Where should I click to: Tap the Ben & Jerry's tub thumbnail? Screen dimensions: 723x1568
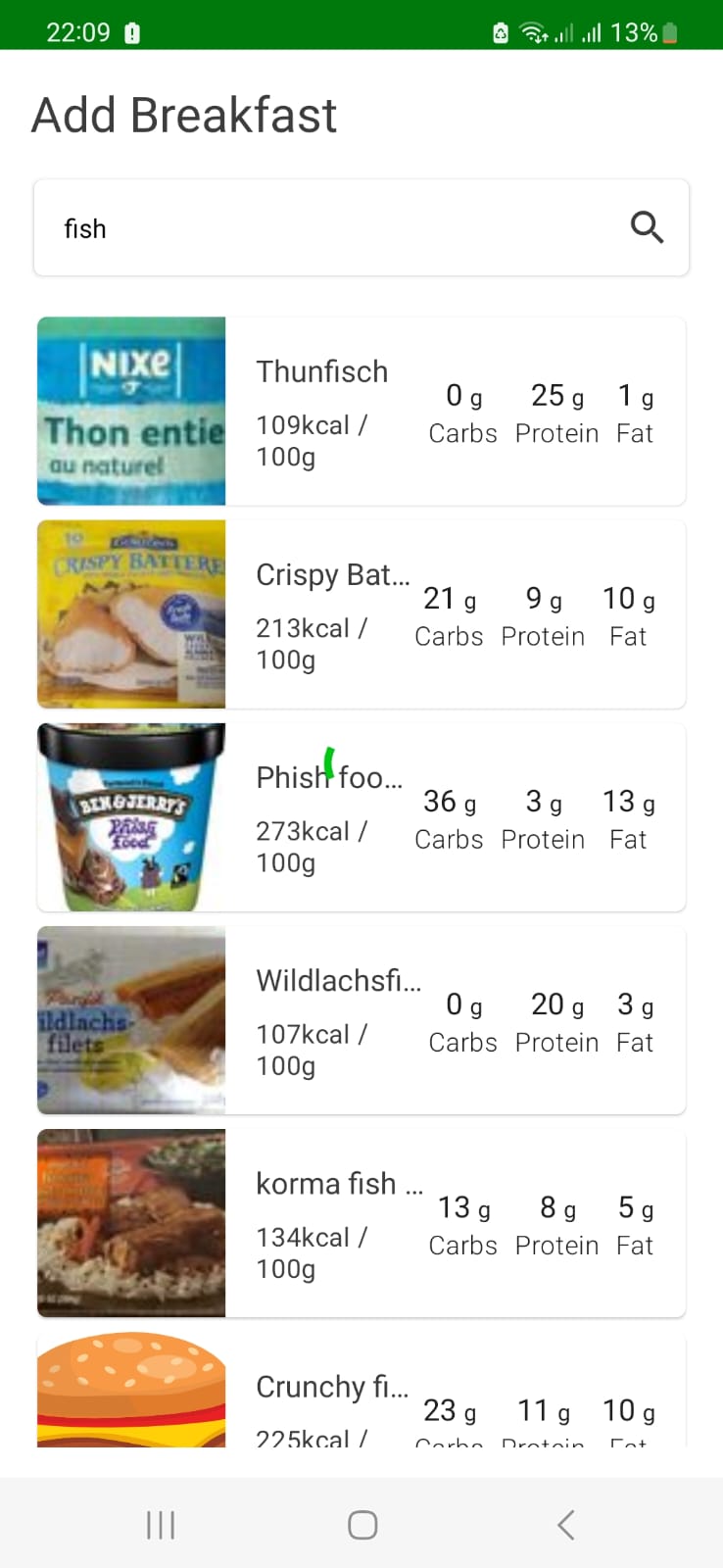pos(130,817)
